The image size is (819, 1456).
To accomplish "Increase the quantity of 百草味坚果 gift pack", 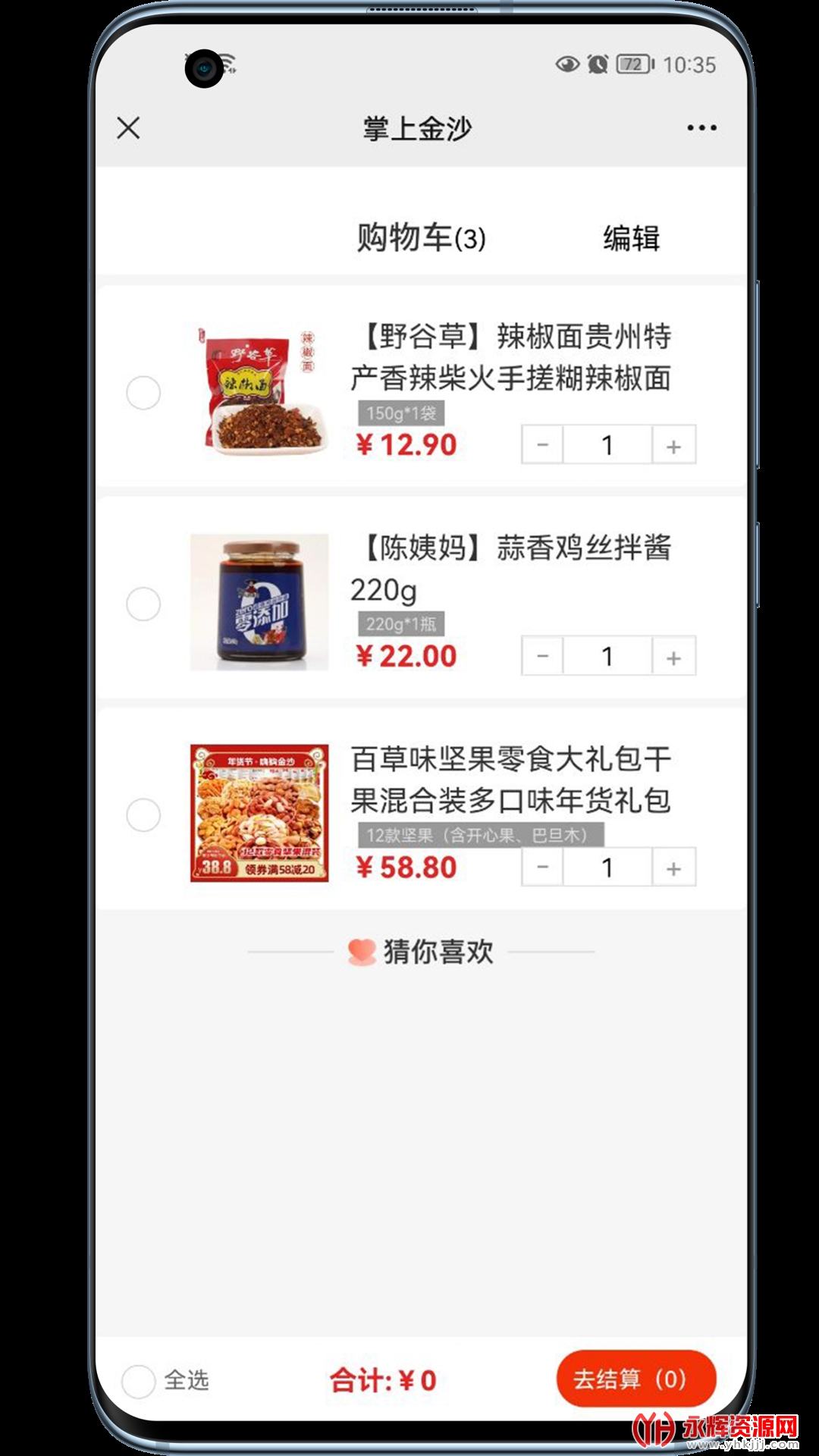I will point(673,867).
